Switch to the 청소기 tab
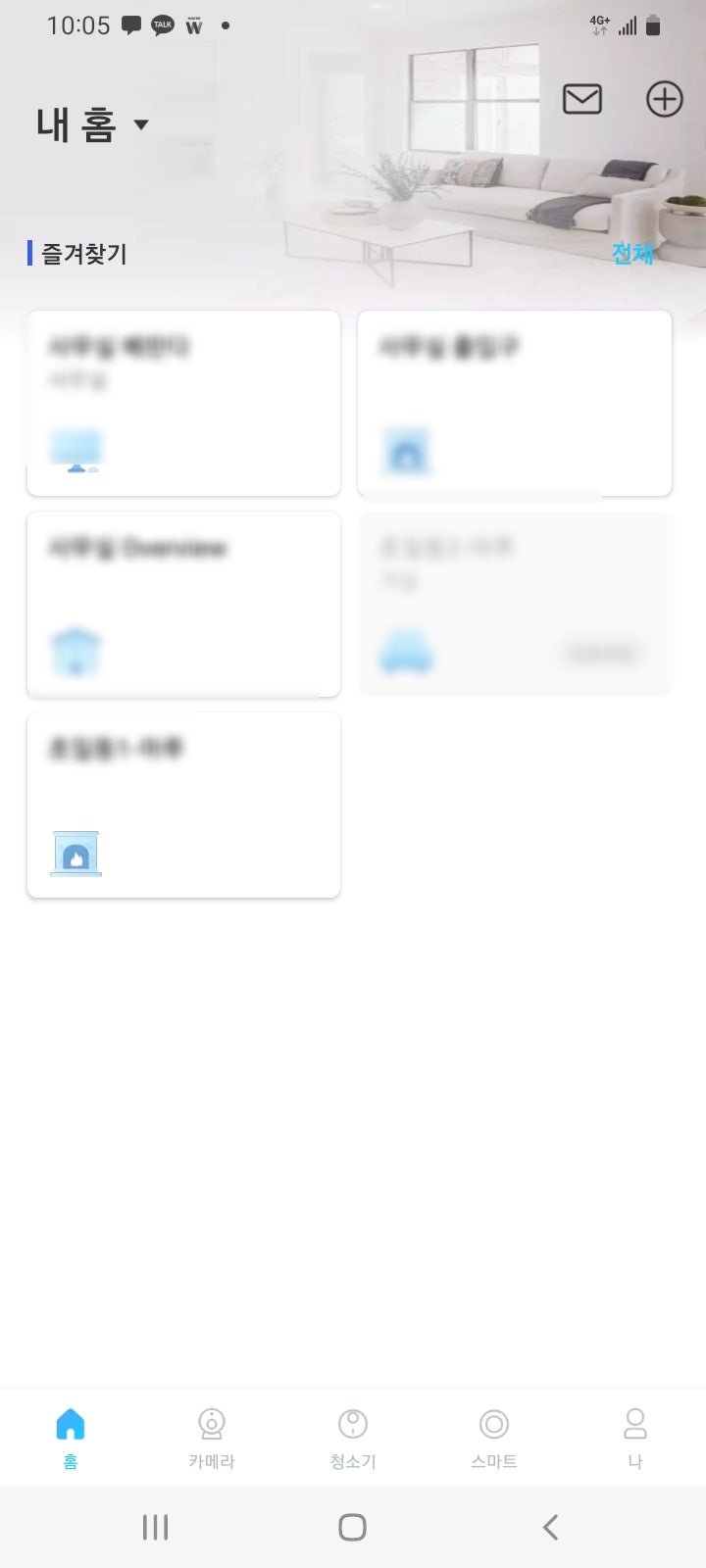706x1568 pixels. [353, 1438]
